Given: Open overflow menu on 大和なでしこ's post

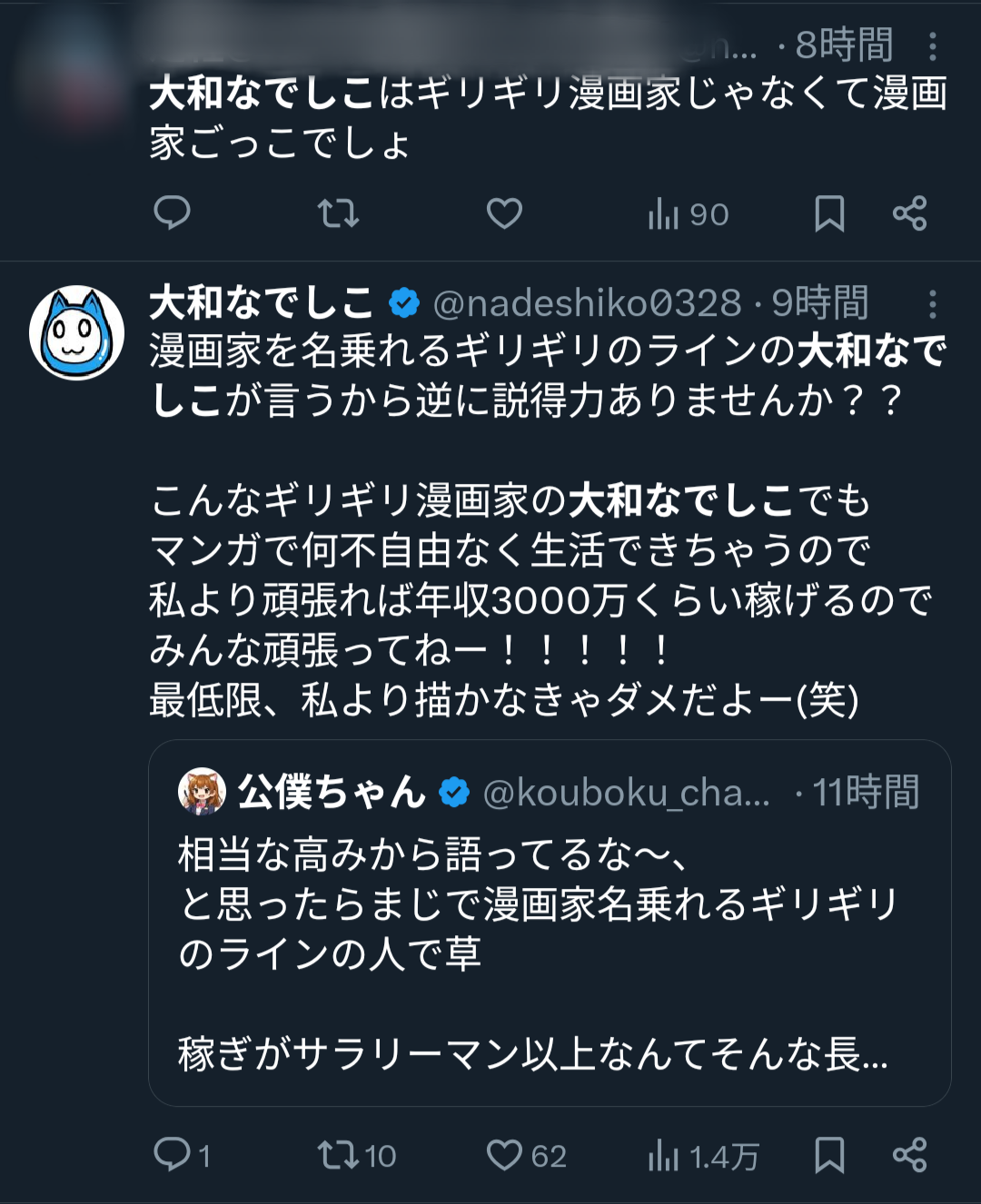Looking at the screenshot, I should 933,303.
